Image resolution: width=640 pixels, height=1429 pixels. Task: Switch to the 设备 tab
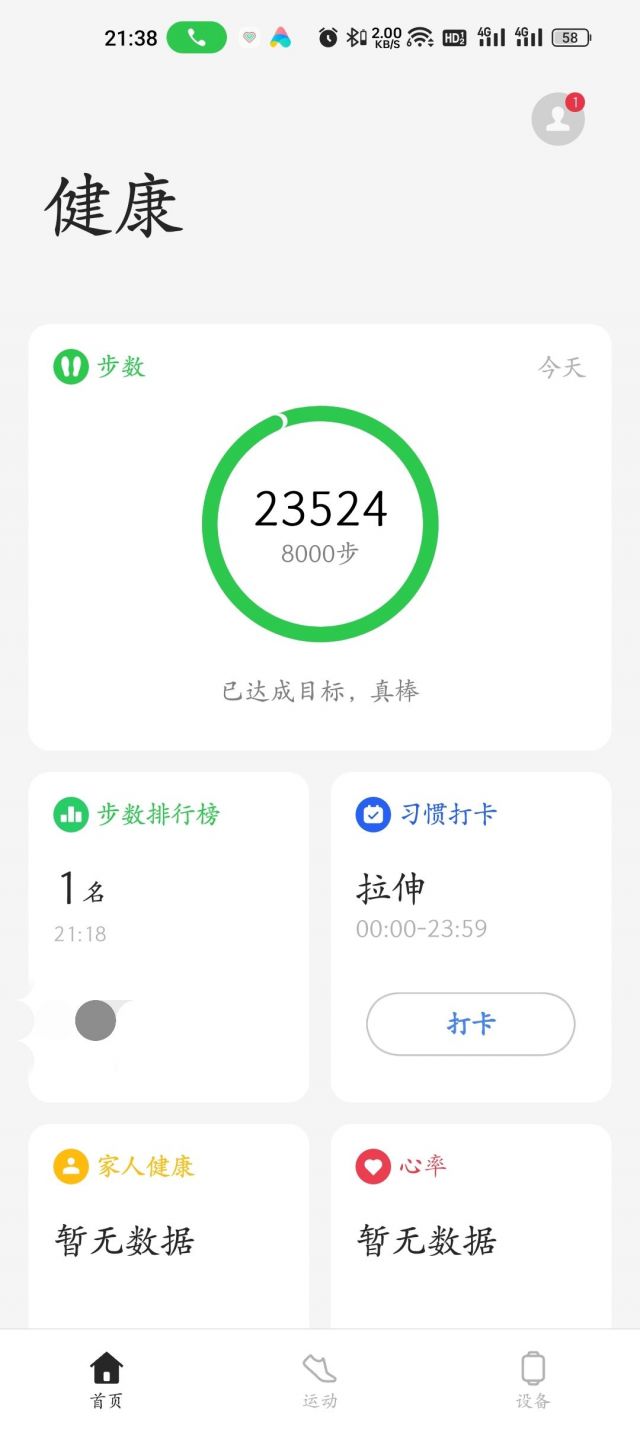[x=533, y=1380]
